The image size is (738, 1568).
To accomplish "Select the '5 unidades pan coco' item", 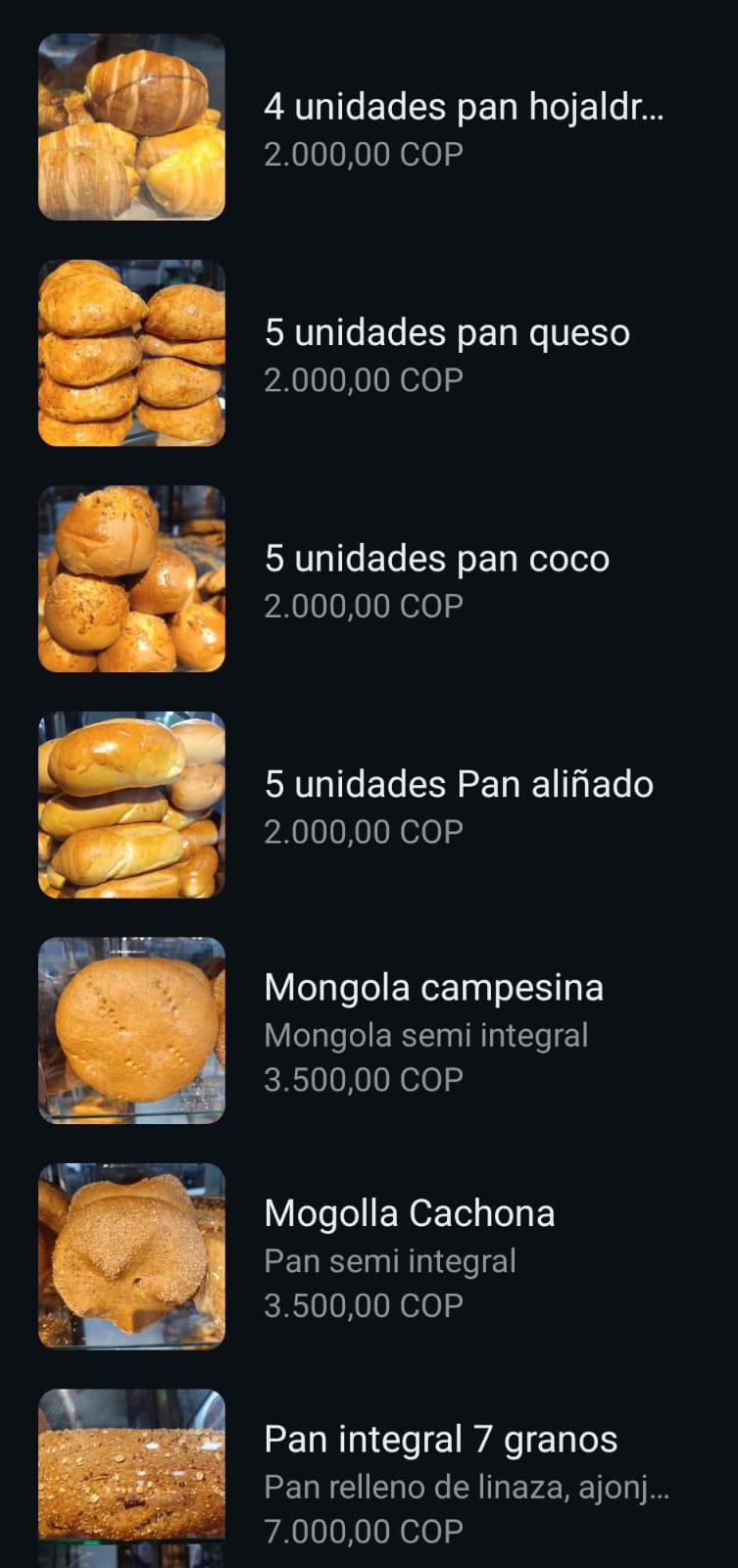I will 437,558.
